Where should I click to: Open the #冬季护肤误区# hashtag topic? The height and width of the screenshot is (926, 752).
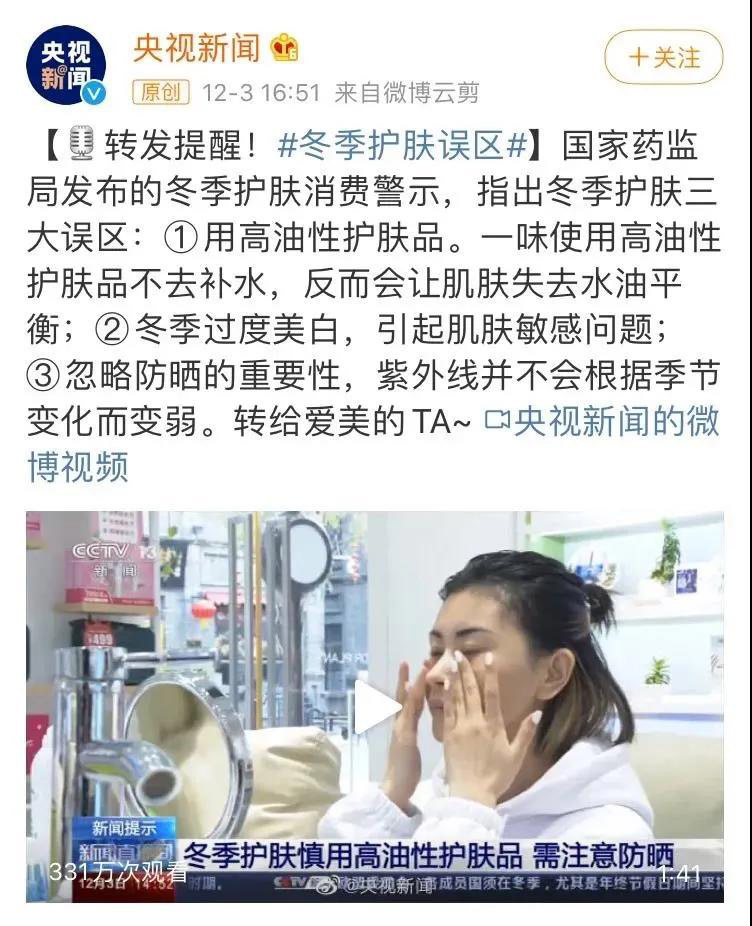pos(402,147)
